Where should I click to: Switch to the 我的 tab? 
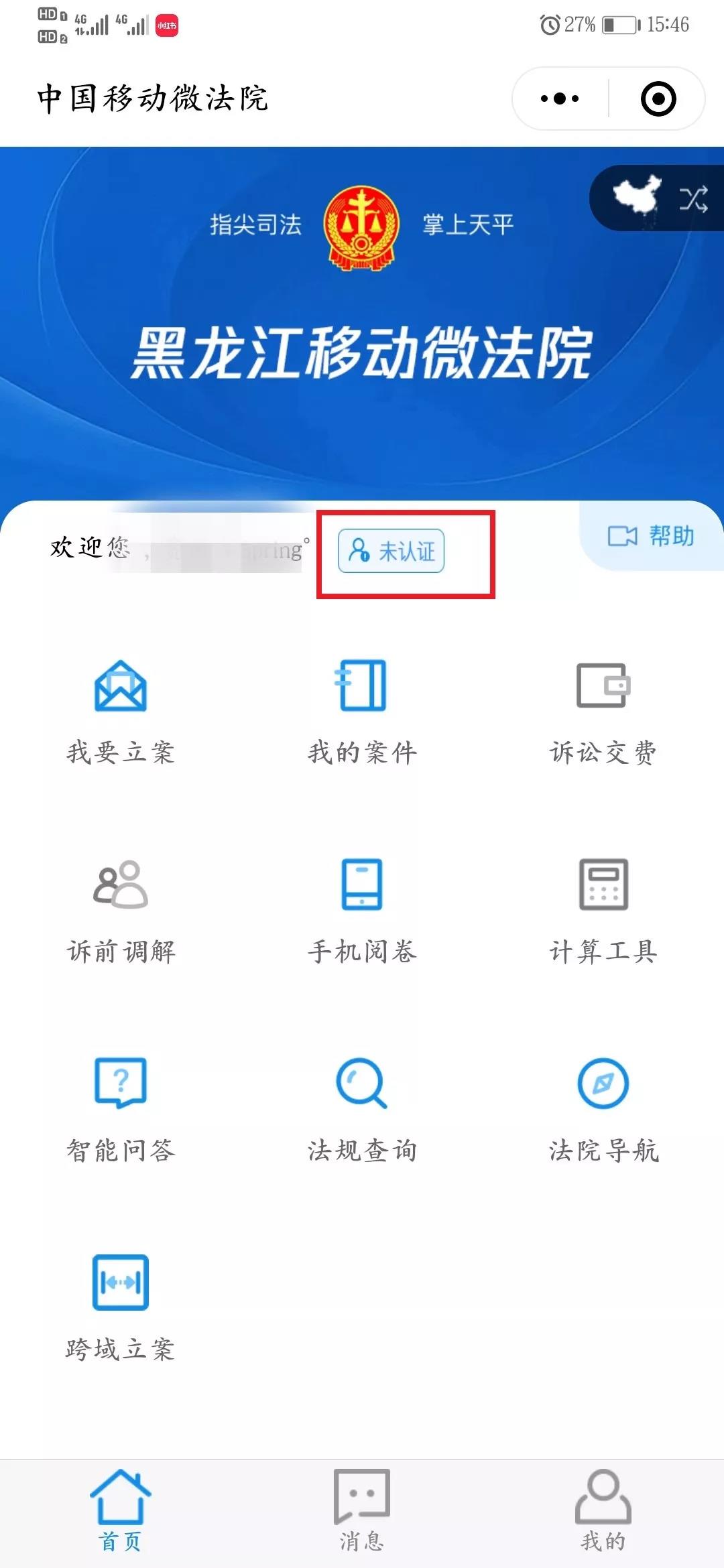pos(603,1512)
